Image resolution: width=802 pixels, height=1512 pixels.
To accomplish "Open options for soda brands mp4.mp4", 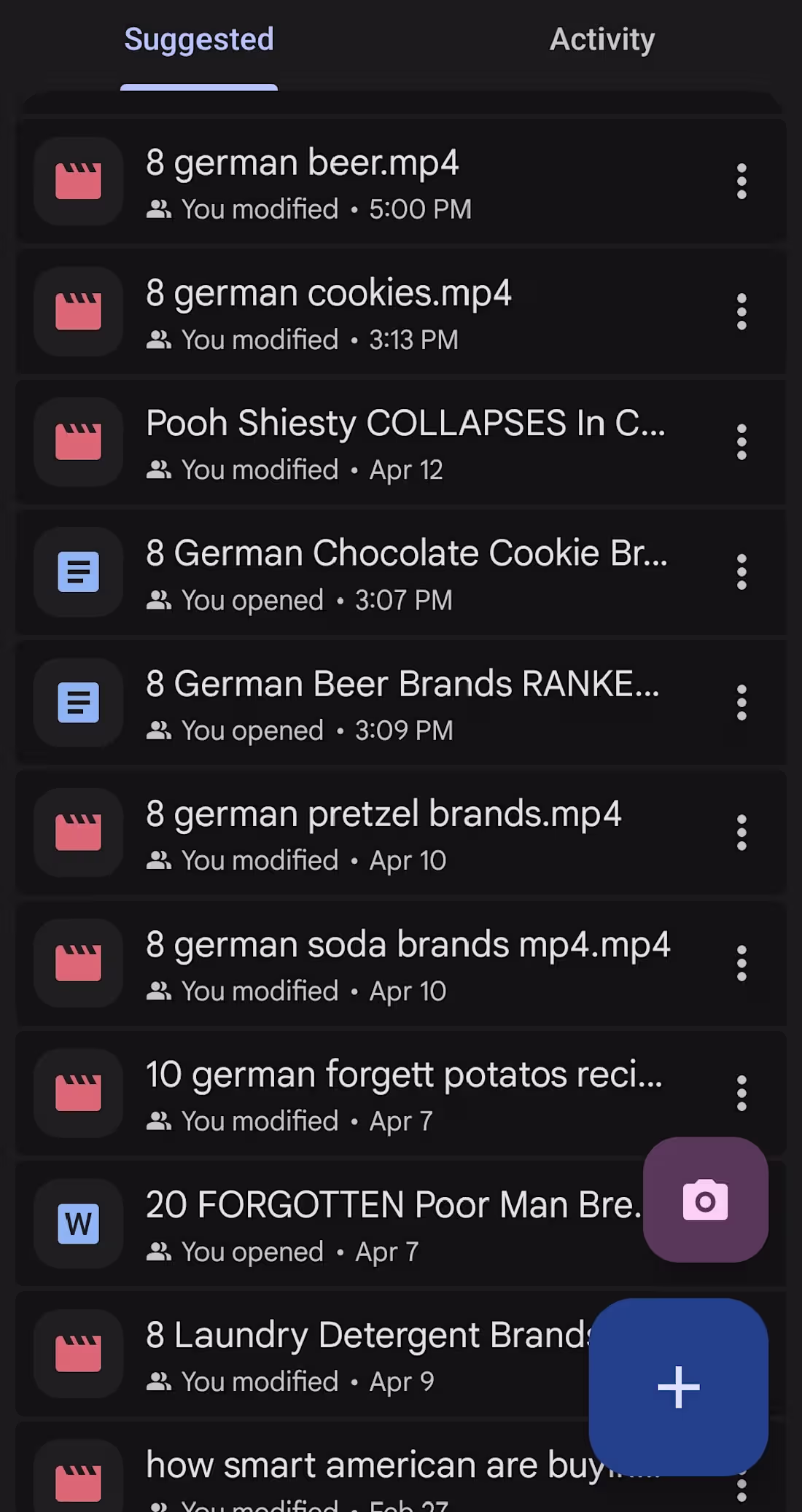I will pyautogui.click(x=741, y=963).
